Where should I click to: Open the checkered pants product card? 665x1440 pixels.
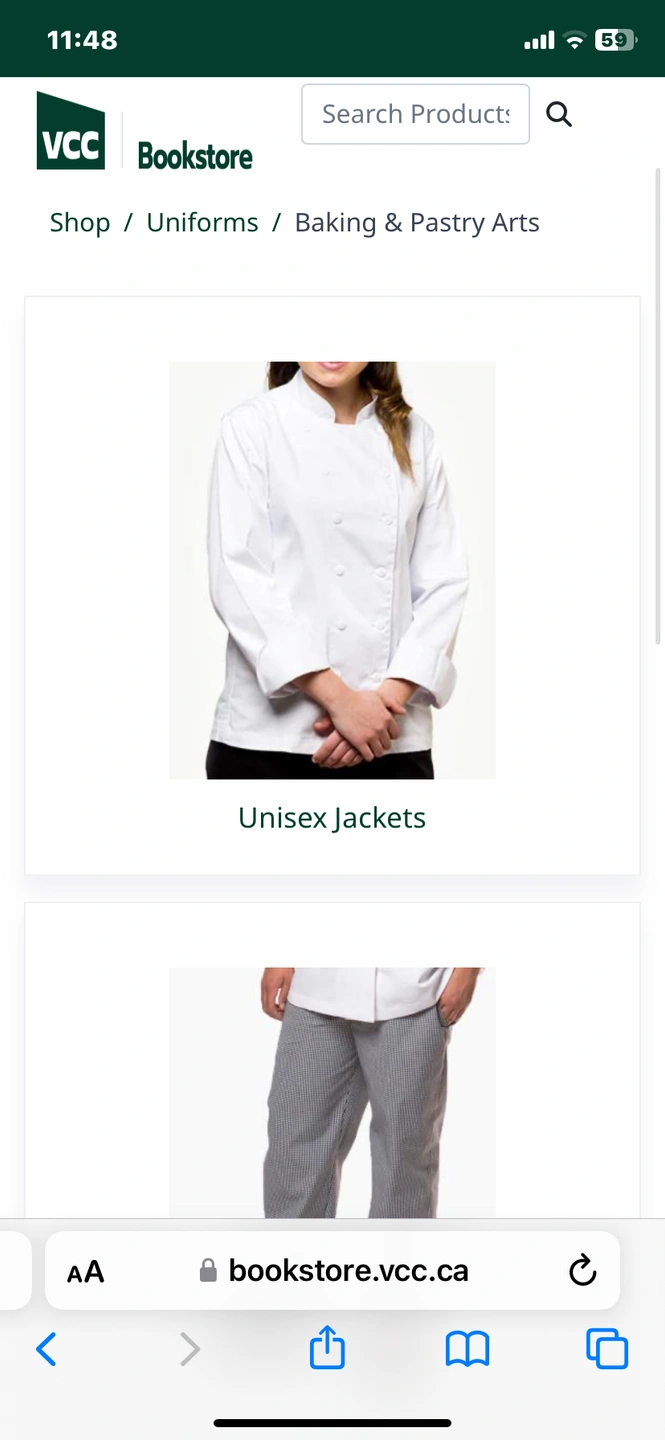click(332, 1090)
